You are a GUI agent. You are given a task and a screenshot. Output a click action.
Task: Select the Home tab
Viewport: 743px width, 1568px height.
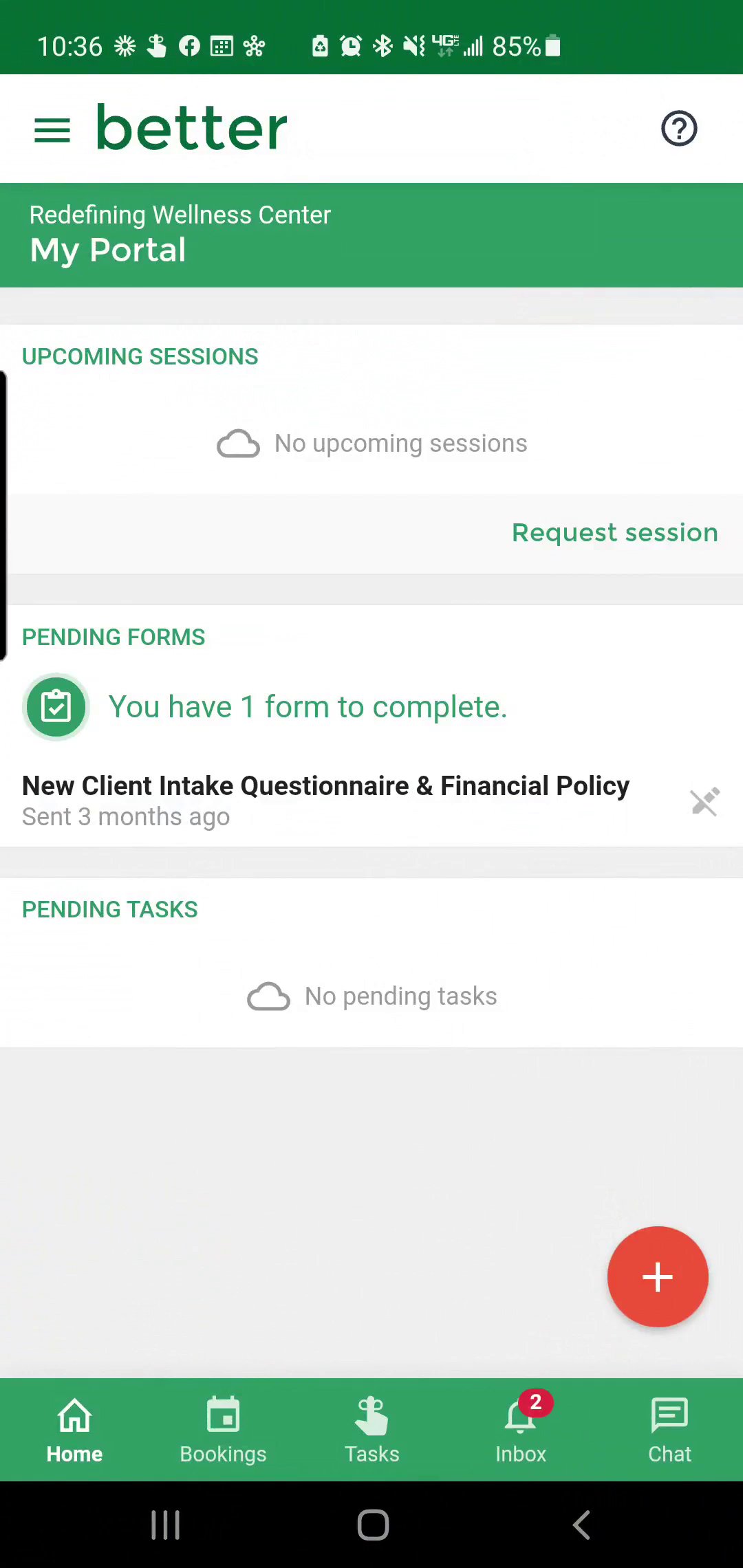tap(74, 1430)
